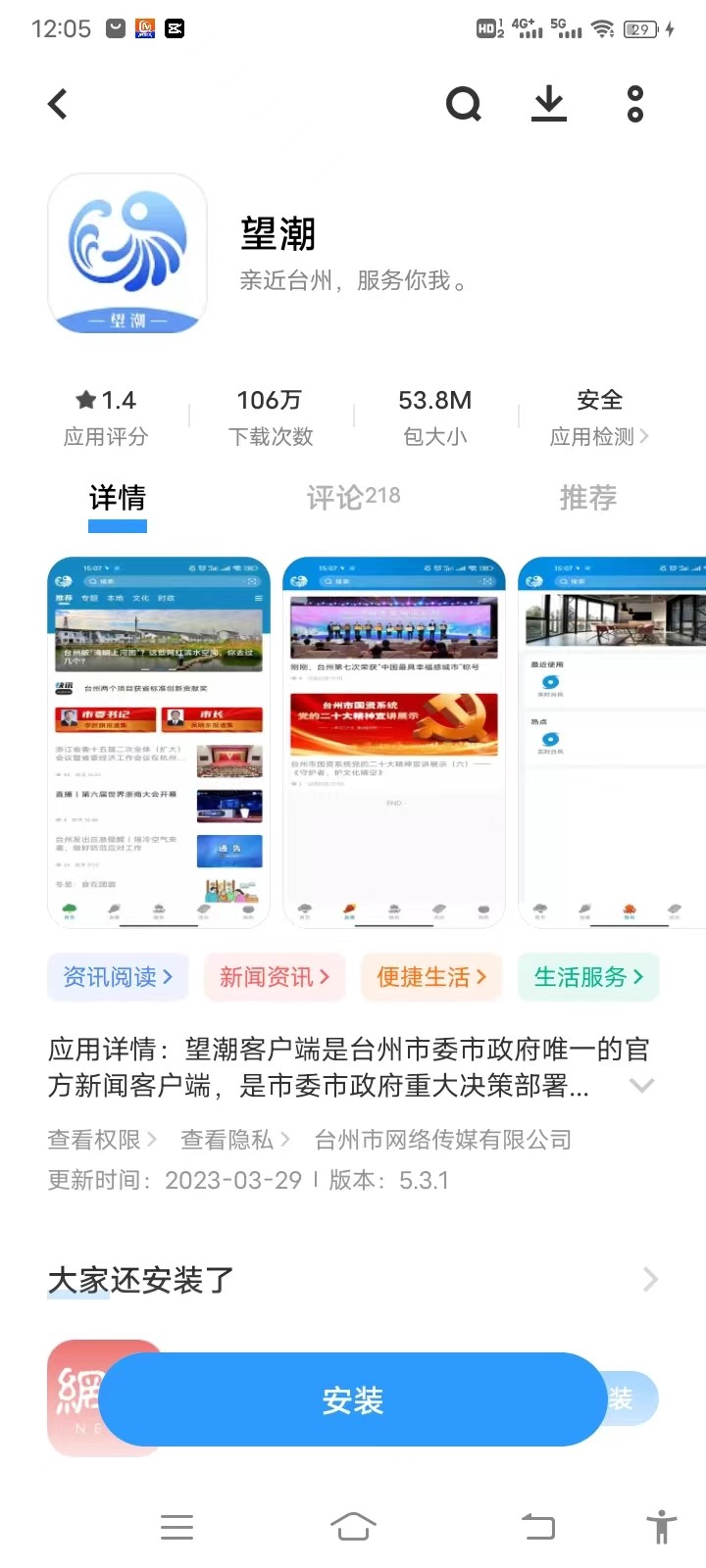Expand the 应用详情 description
This screenshot has width=706, height=1568.
pyautogui.click(x=641, y=1085)
